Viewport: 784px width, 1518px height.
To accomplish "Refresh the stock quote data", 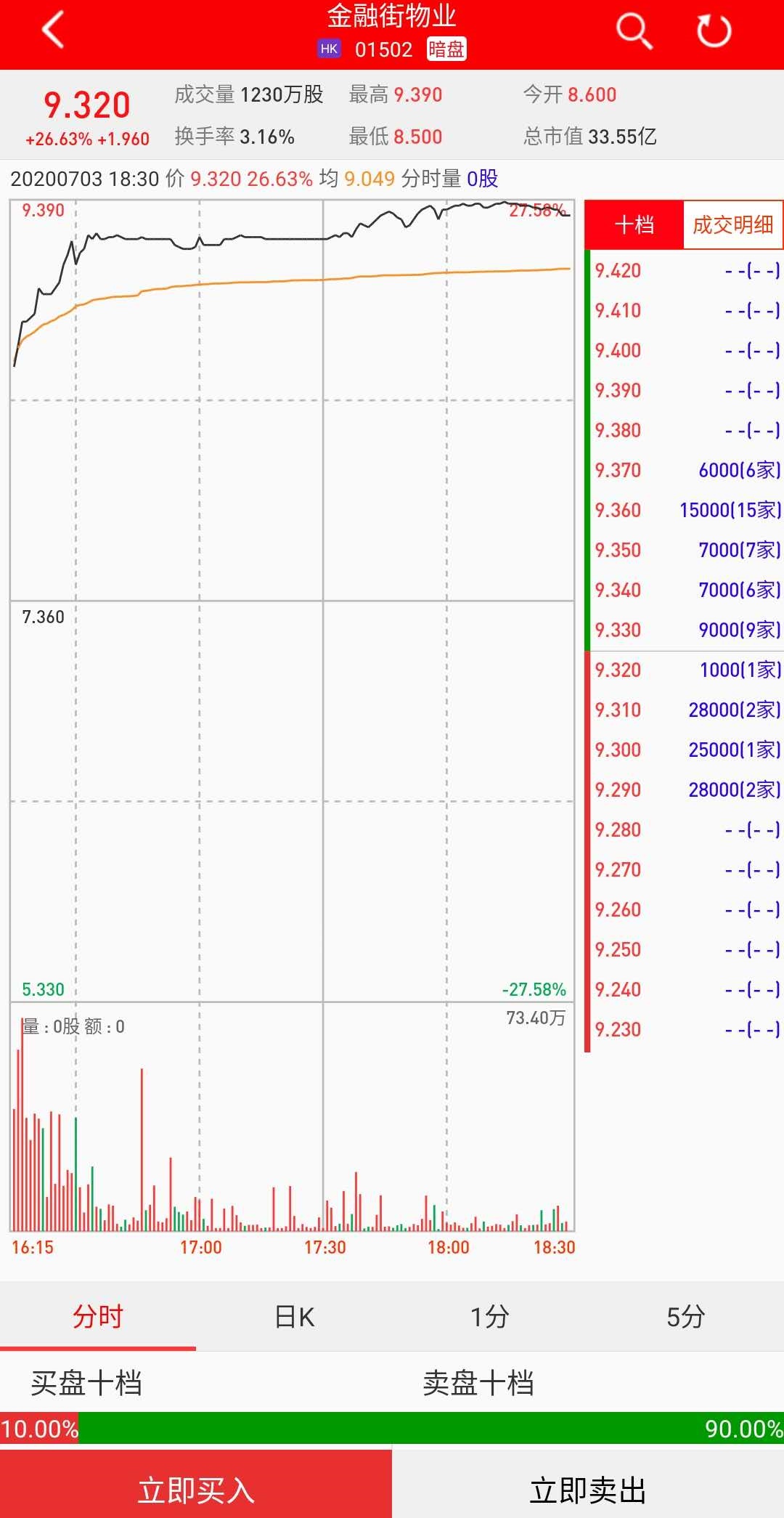I will tap(714, 31).
